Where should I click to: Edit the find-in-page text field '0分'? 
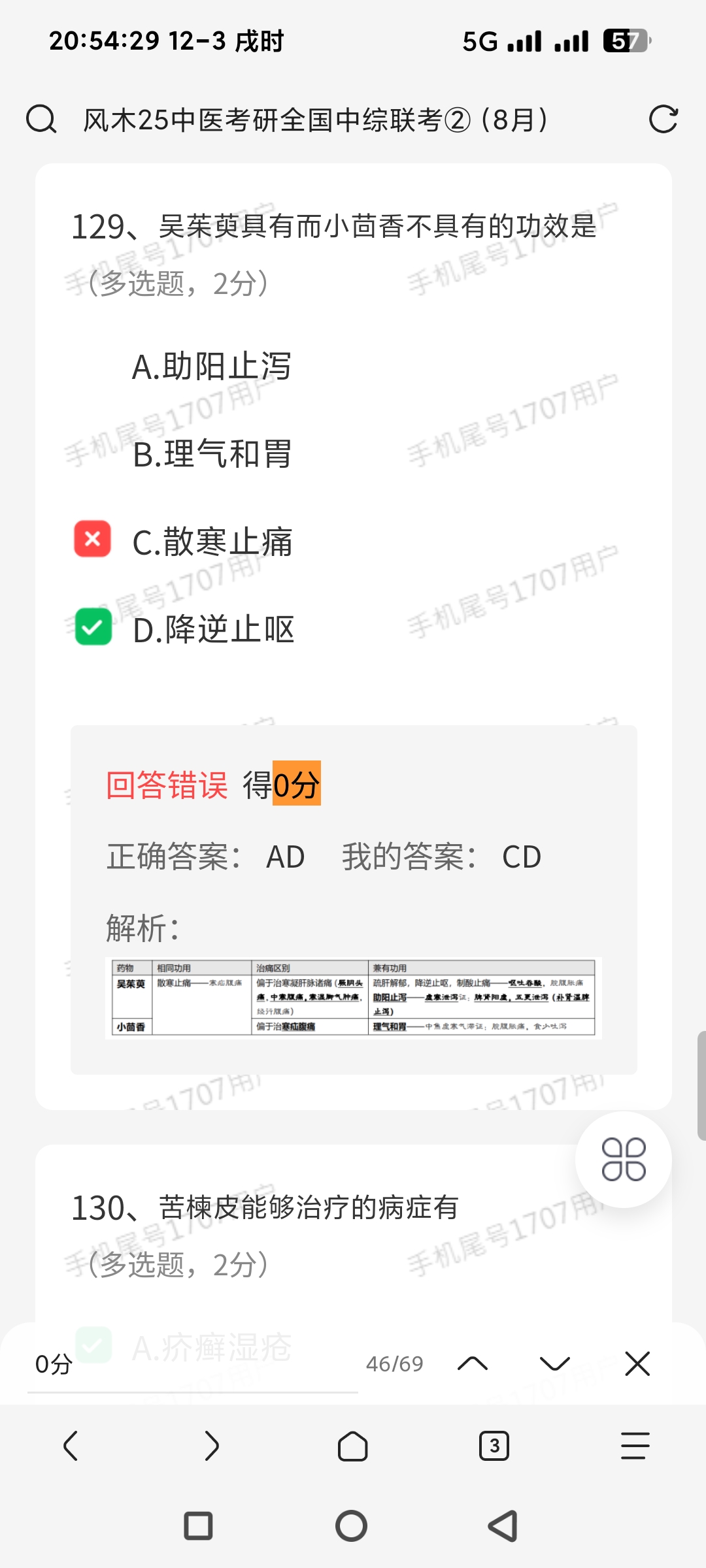click(x=190, y=1364)
